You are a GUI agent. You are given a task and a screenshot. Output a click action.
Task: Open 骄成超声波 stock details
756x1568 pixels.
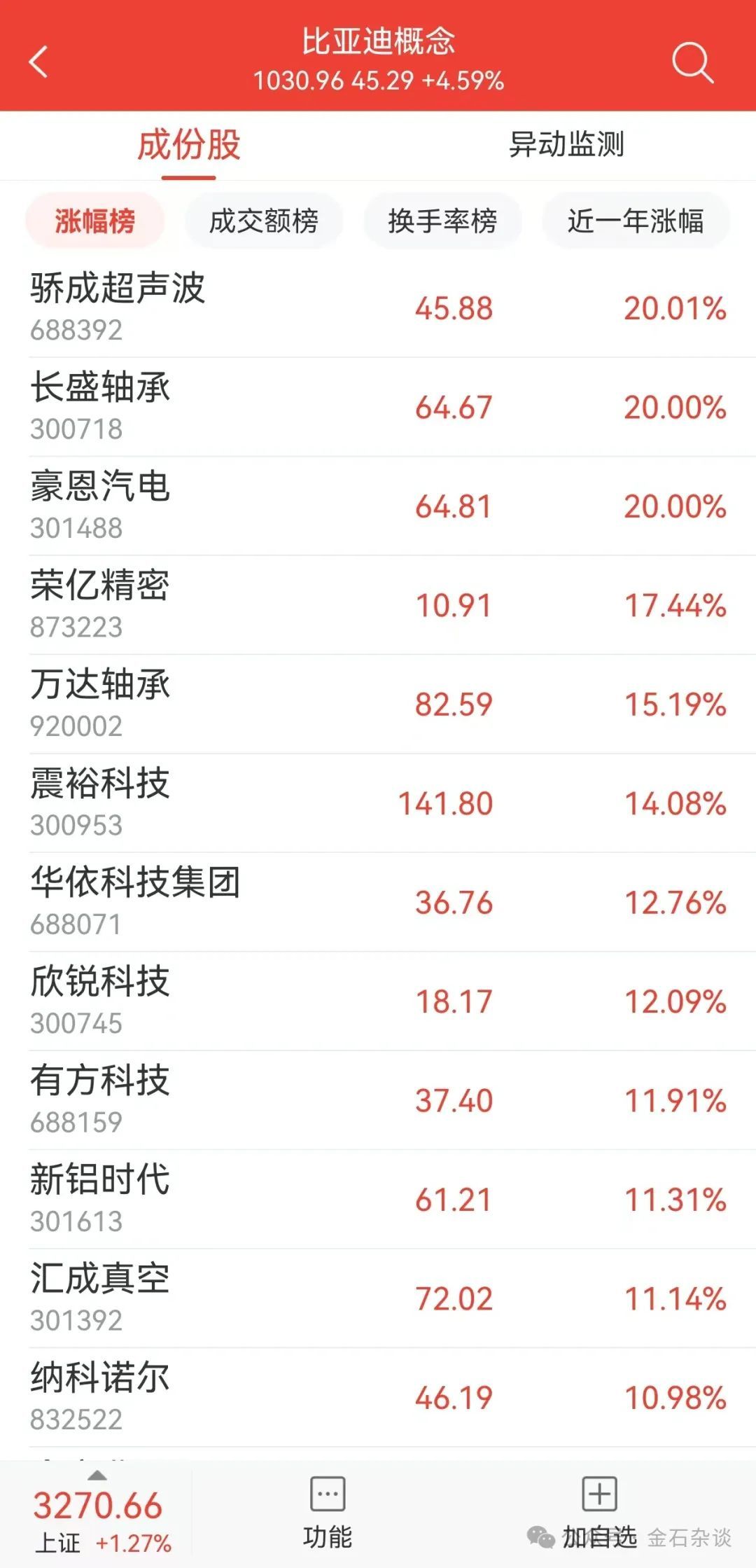(378, 307)
